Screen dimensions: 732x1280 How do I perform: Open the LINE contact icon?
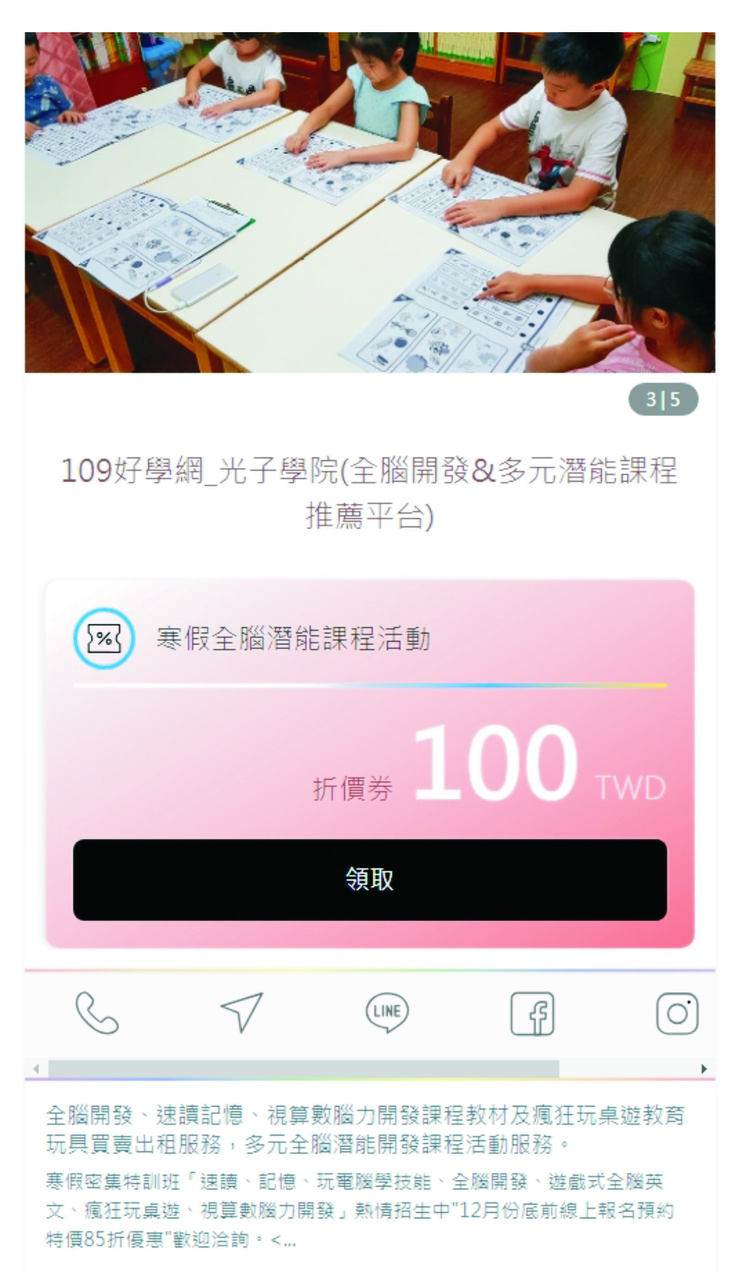(x=387, y=1013)
